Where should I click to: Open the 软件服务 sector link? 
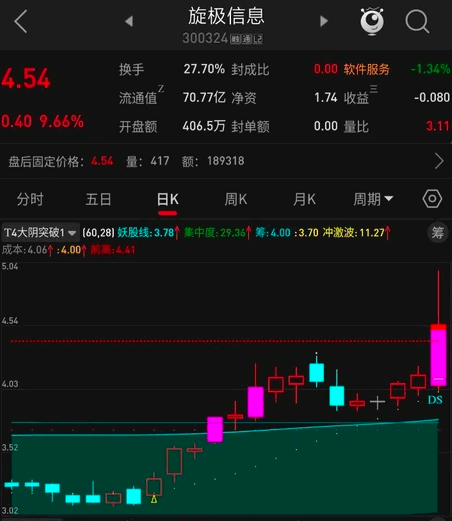click(367, 69)
